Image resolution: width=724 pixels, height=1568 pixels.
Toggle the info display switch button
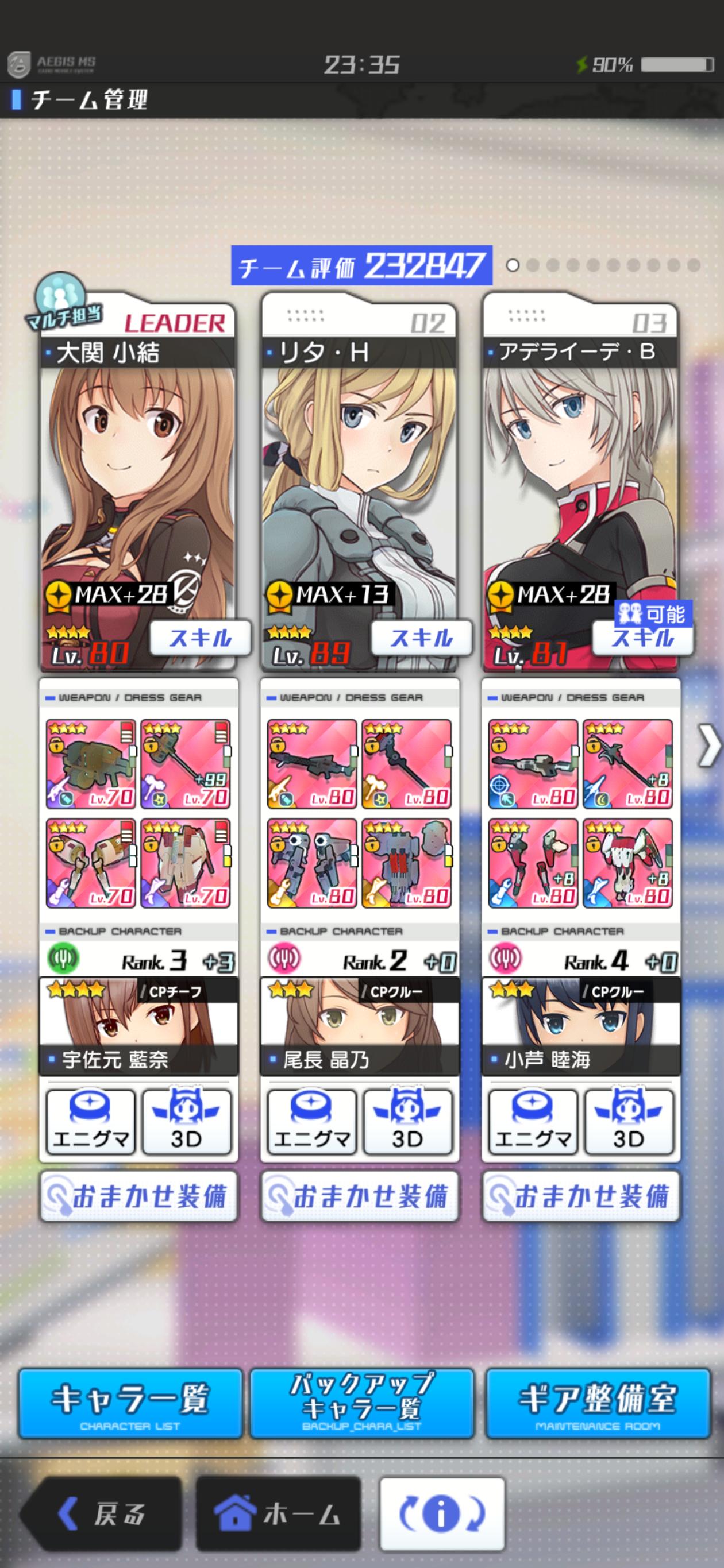442,1513
